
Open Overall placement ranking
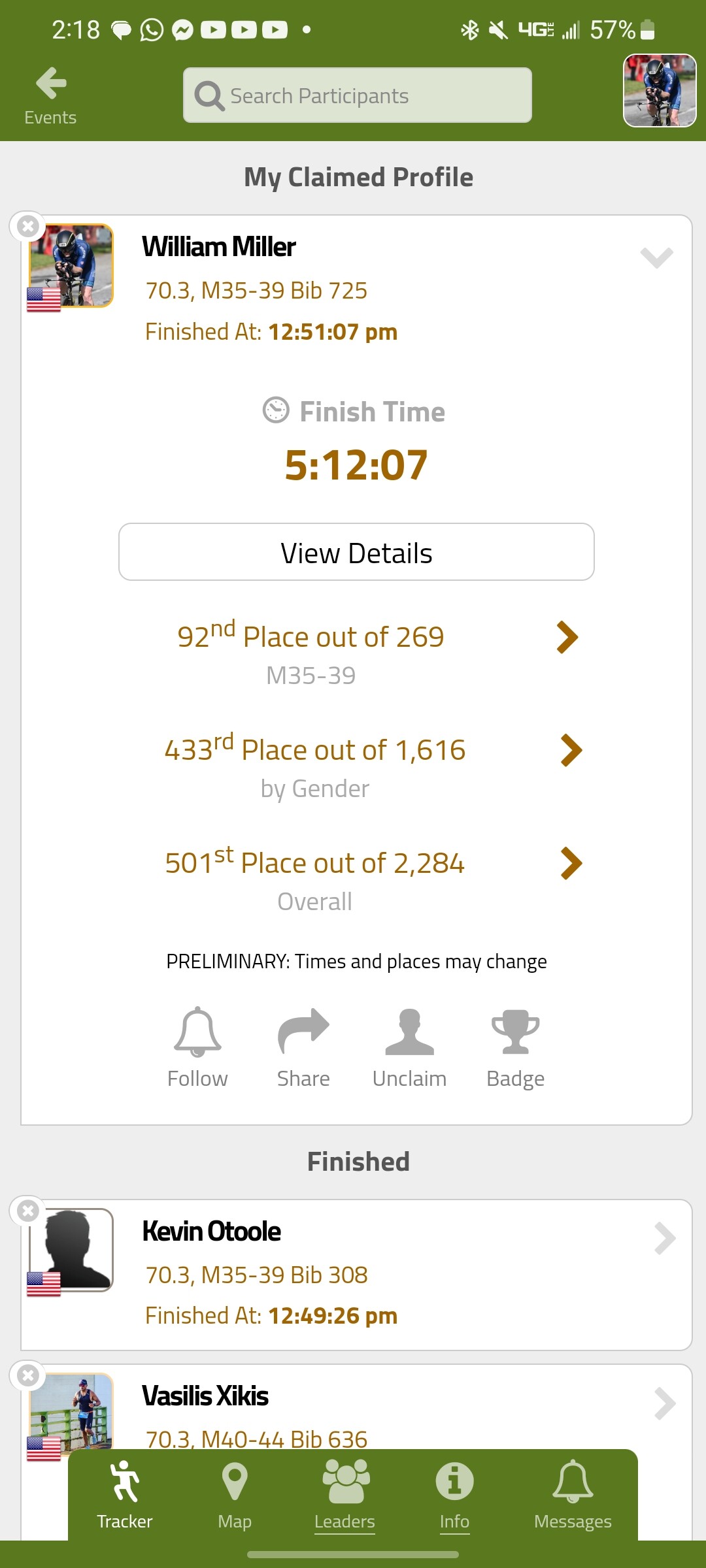coord(571,864)
